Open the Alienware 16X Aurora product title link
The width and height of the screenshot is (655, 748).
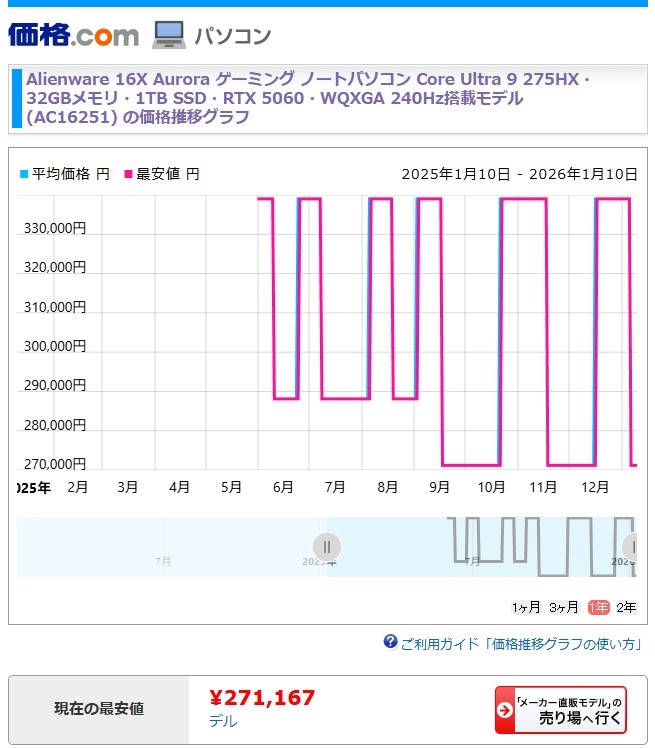click(300, 97)
